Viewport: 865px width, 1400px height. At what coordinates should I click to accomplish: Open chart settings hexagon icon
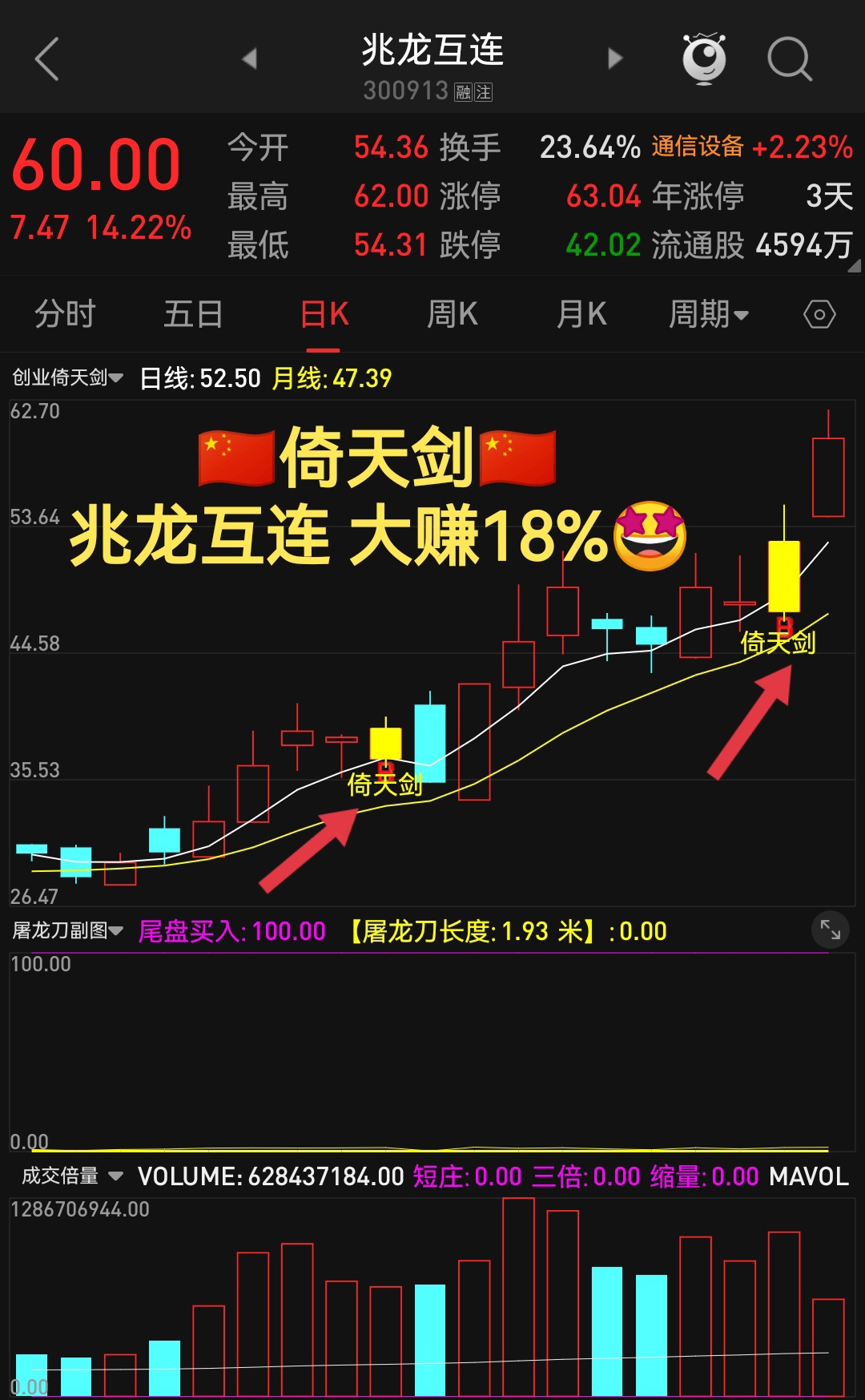(x=819, y=314)
